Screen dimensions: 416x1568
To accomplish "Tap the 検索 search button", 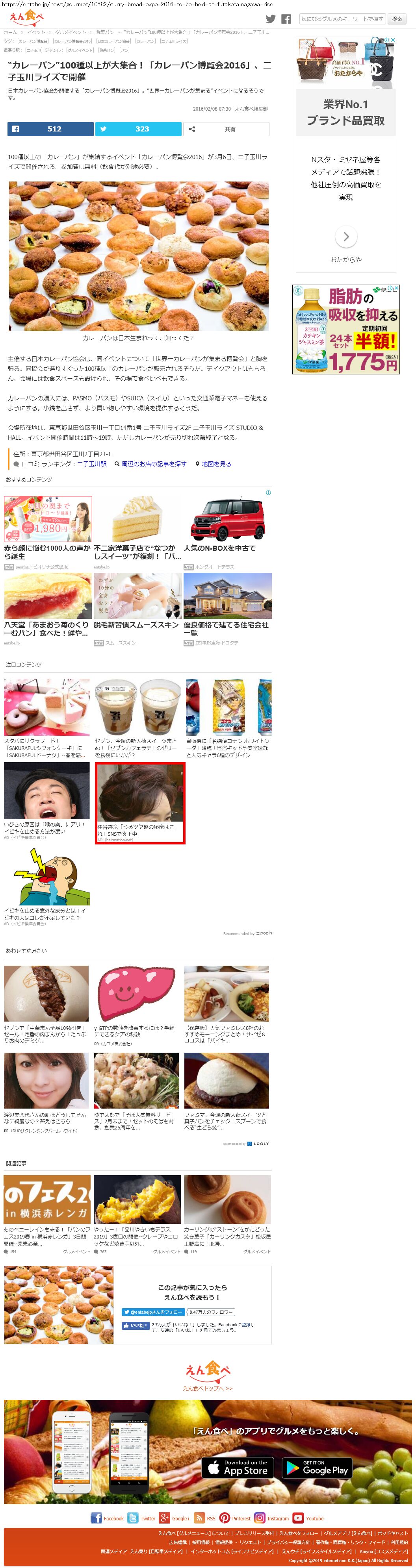I will coord(397,19).
